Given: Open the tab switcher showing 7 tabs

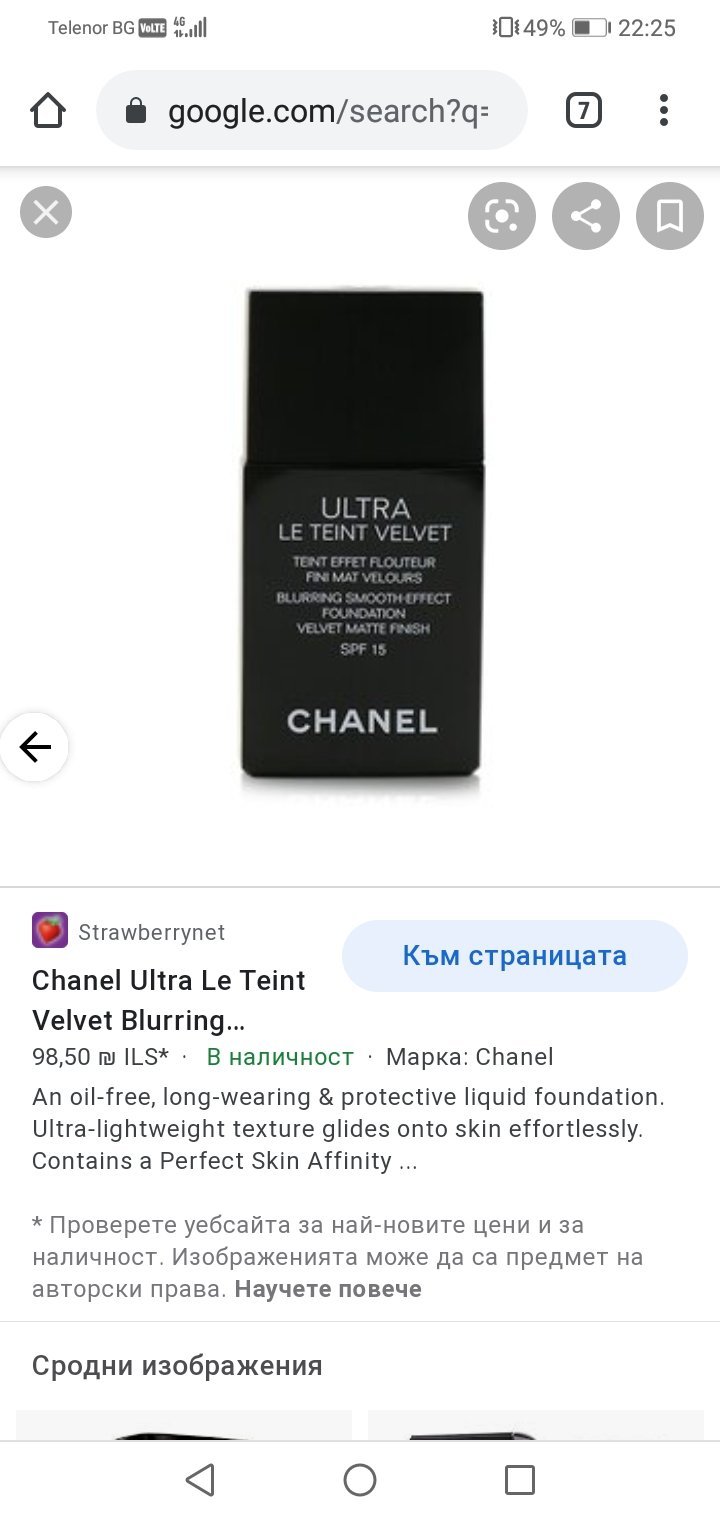Looking at the screenshot, I should coord(584,110).
